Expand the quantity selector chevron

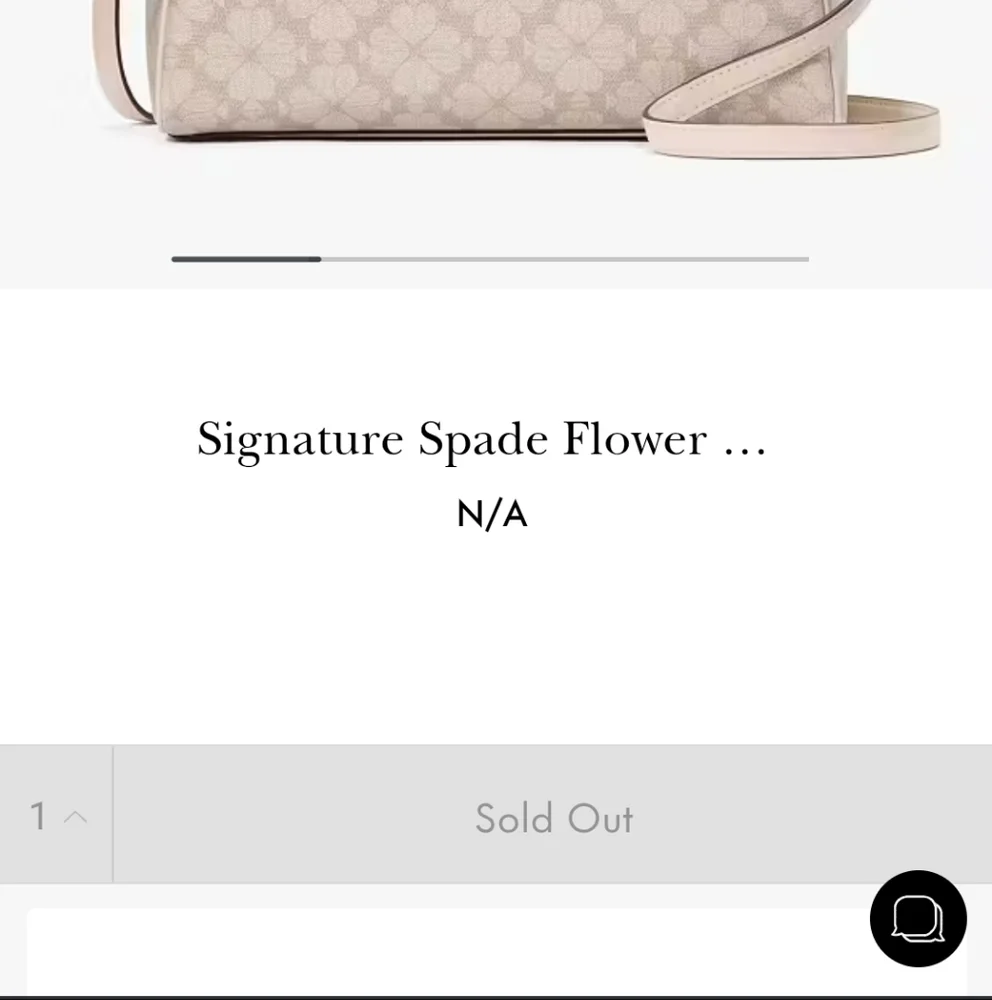point(74,816)
